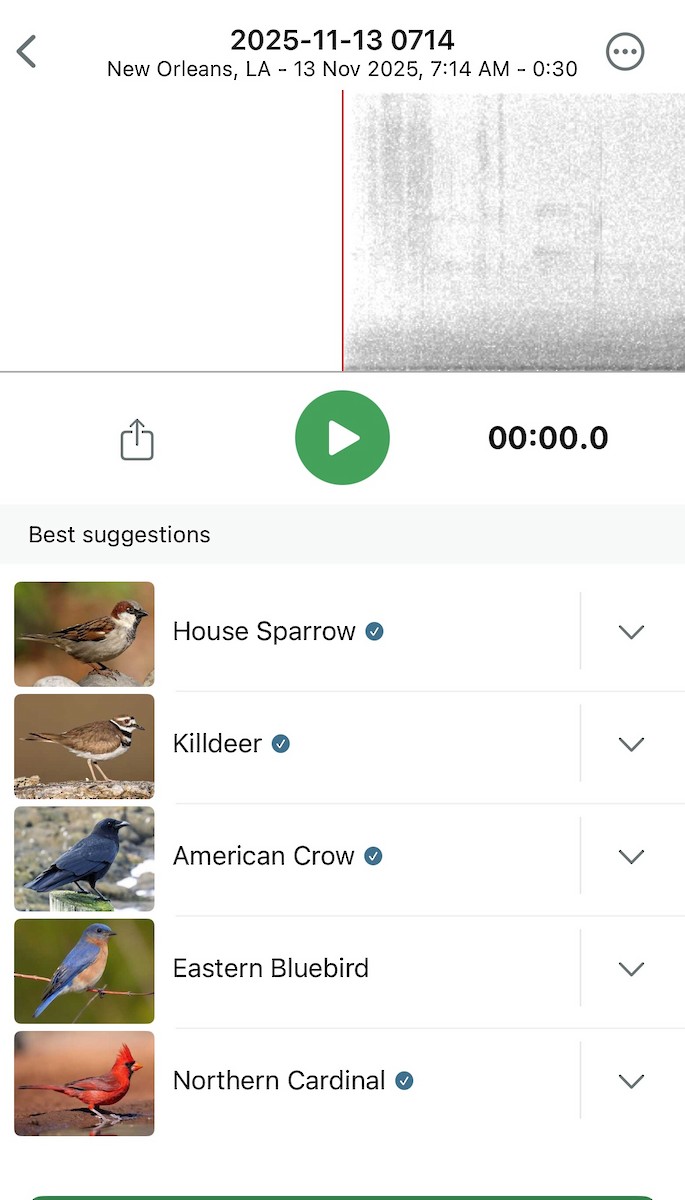685x1200 pixels.
Task: Expand the Eastern Bluebird details chevron
Action: (x=631, y=968)
